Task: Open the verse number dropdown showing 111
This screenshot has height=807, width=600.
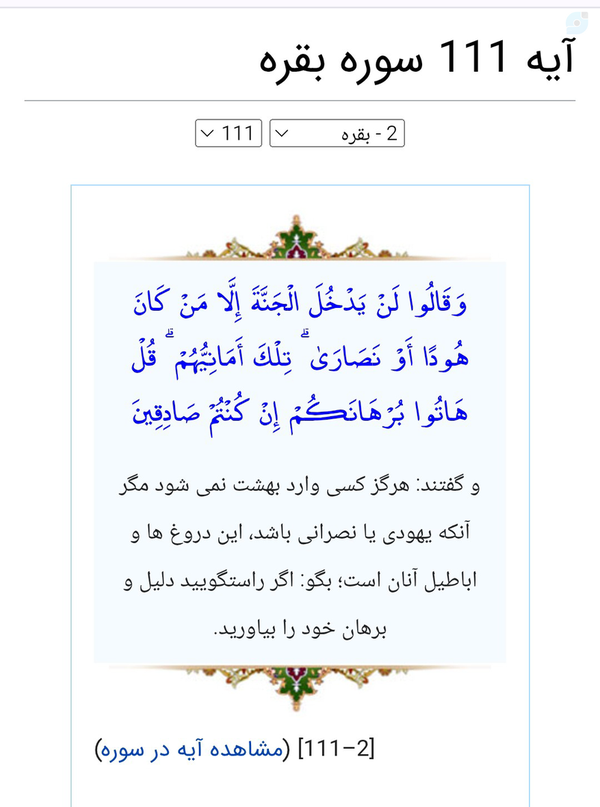Action: point(228,134)
